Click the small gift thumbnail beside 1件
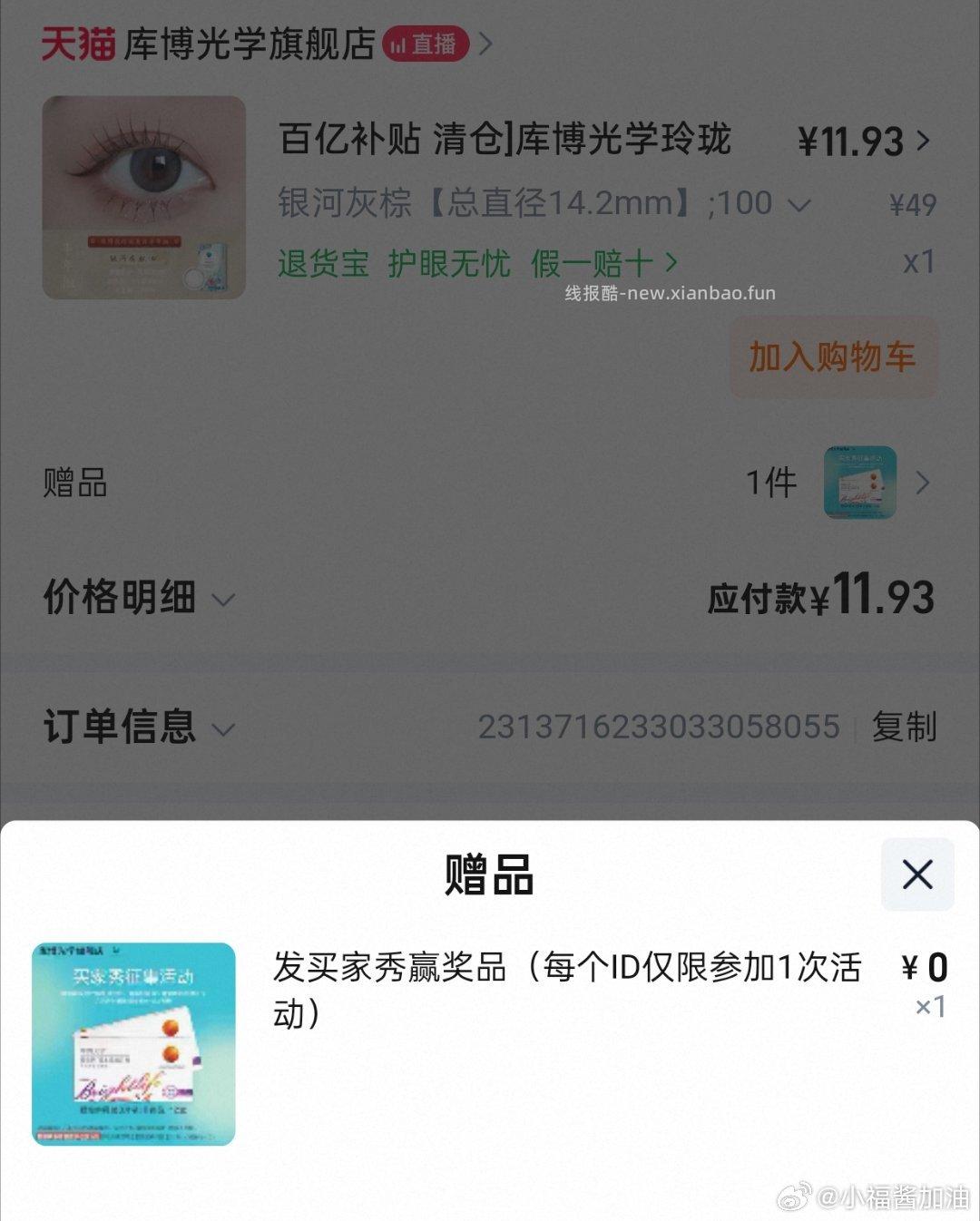Viewport: 980px width, 1221px height. tap(860, 484)
